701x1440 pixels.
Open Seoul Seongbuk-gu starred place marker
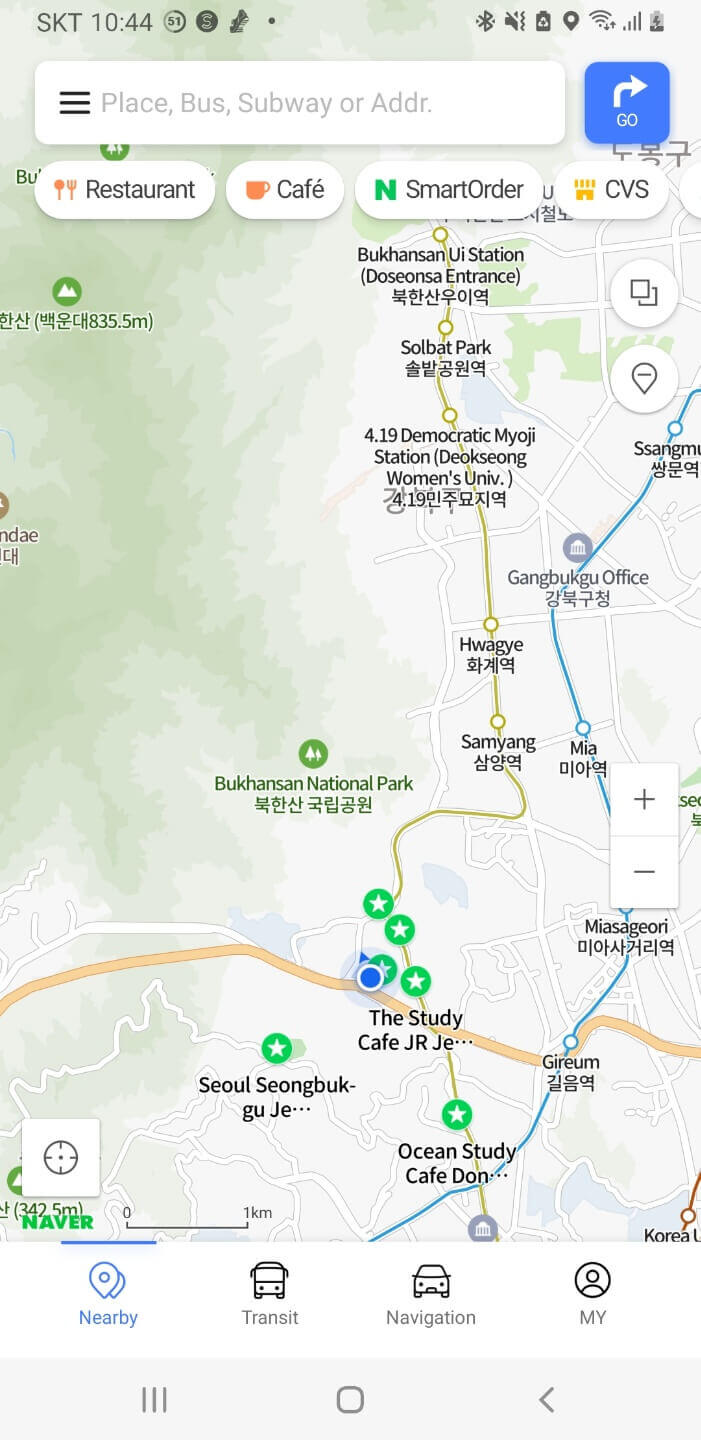click(x=277, y=1048)
